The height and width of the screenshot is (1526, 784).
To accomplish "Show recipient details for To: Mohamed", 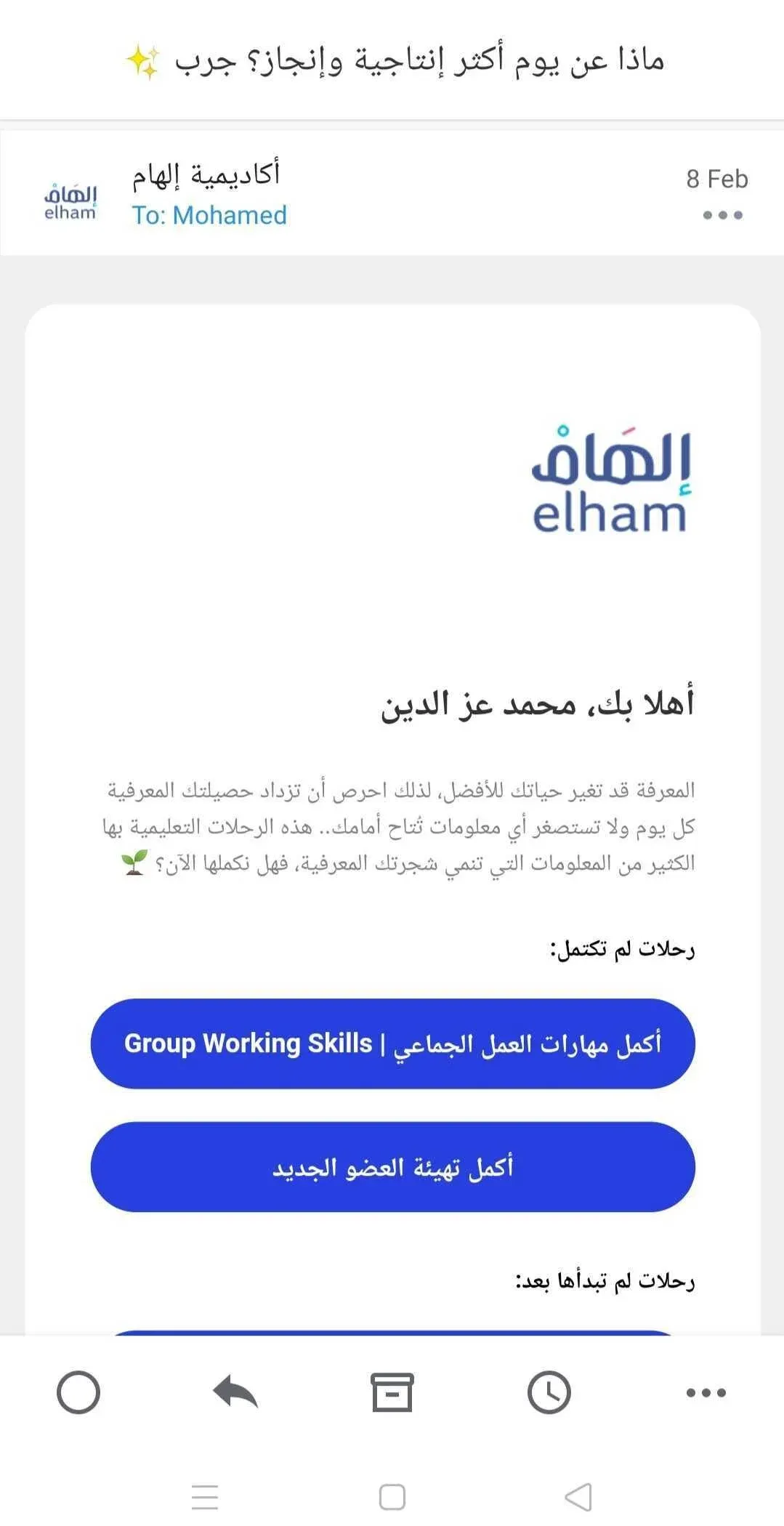I will pyautogui.click(x=209, y=215).
